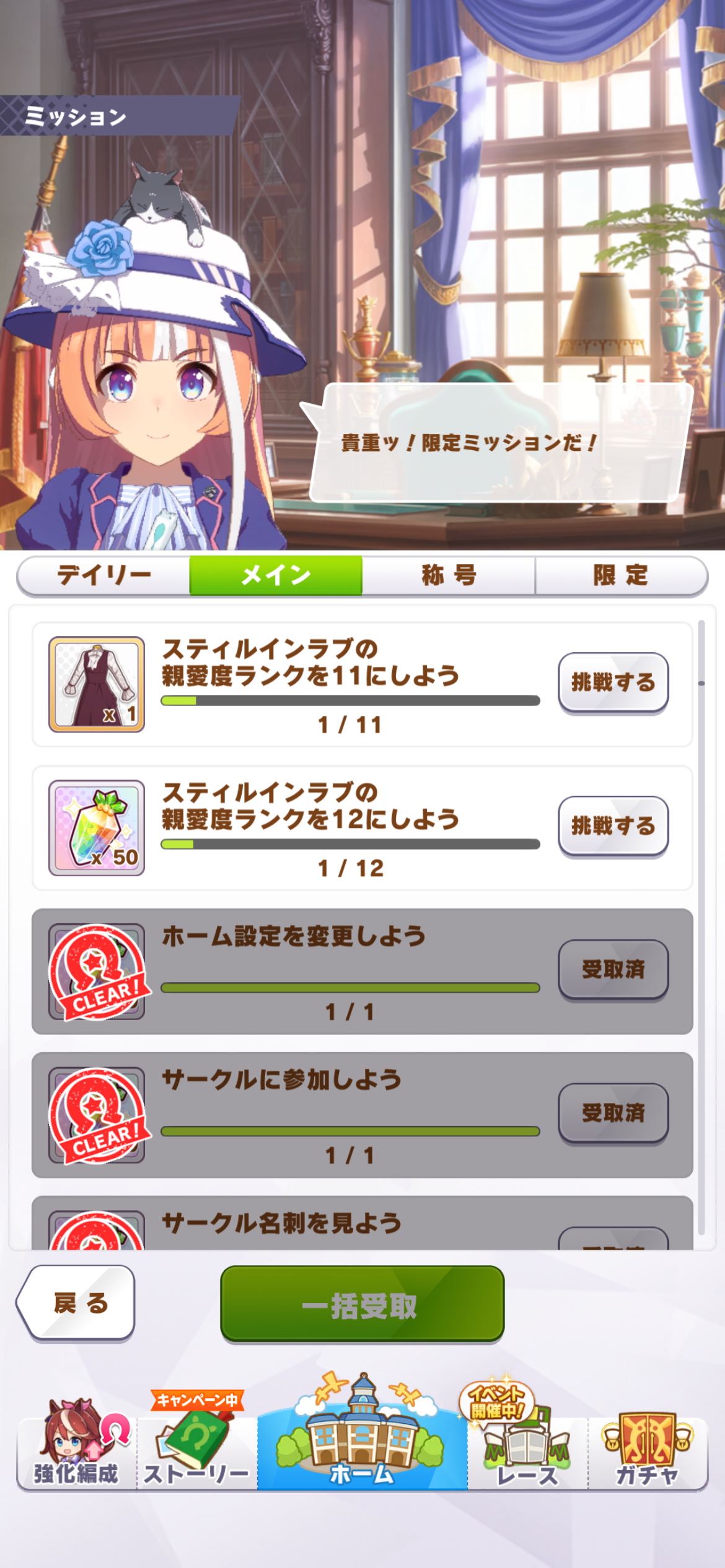Open the 強化編成 menu
The width and height of the screenshot is (725, 1568).
pyautogui.click(x=77, y=1446)
